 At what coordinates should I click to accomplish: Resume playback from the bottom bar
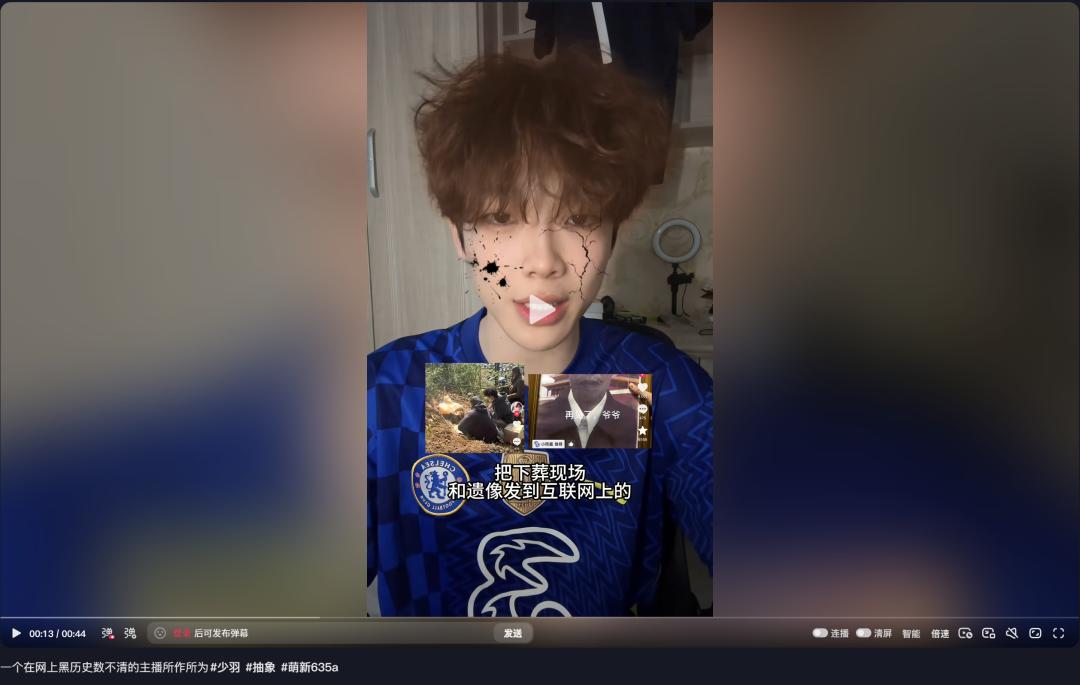pos(16,633)
